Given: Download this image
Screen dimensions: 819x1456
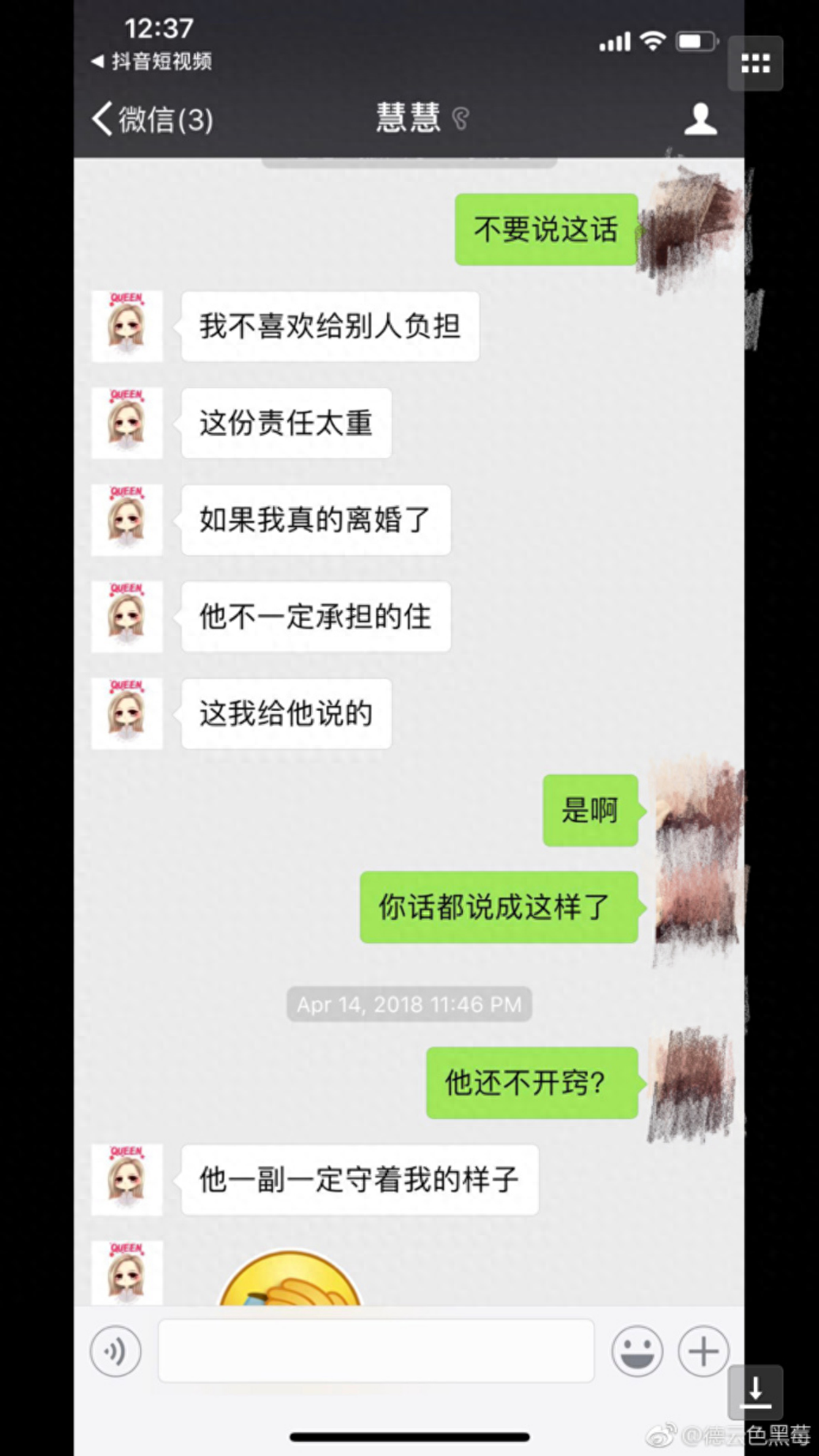Looking at the screenshot, I should coord(755,1391).
